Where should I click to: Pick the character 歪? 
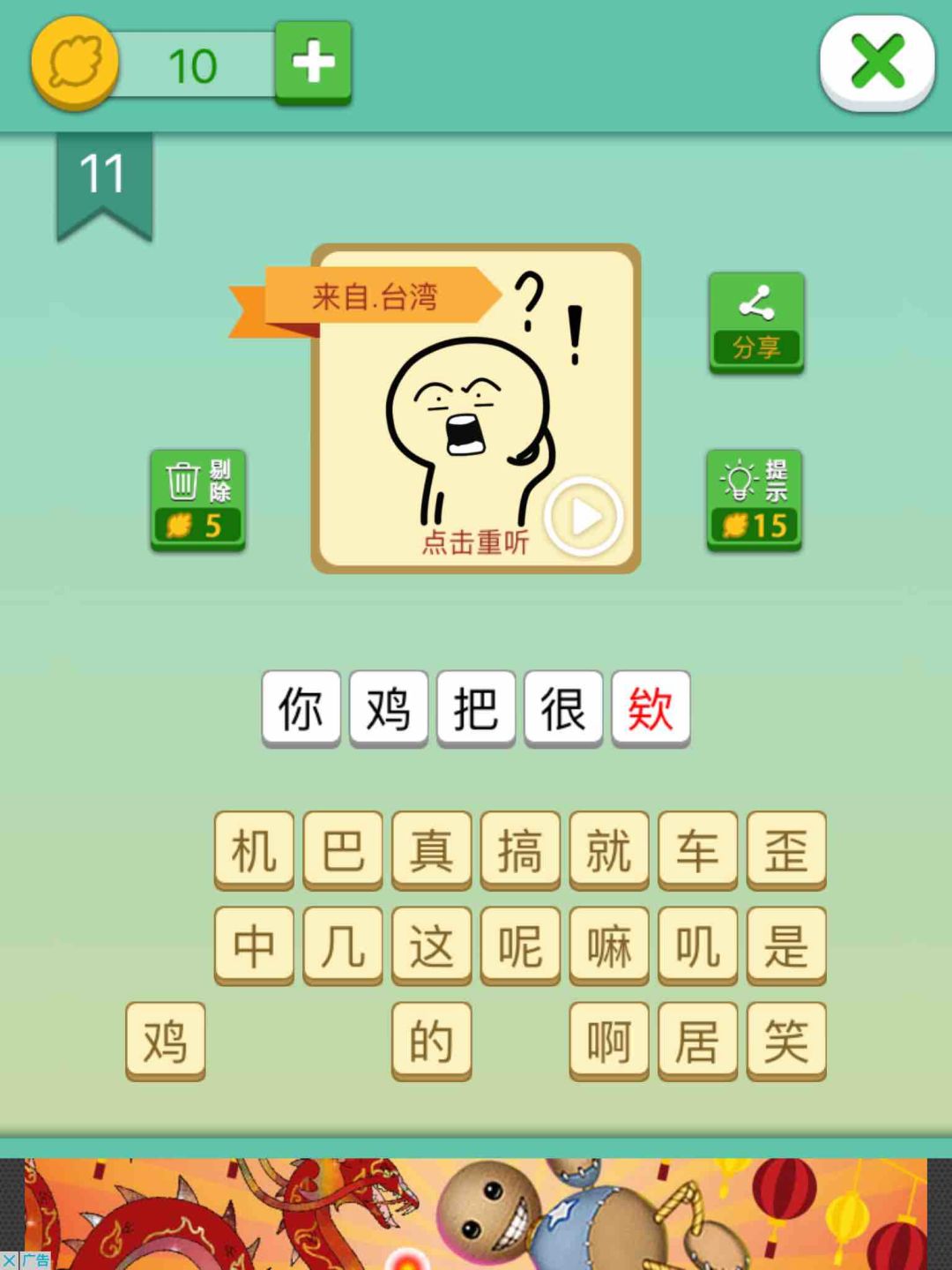(x=786, y=851)
